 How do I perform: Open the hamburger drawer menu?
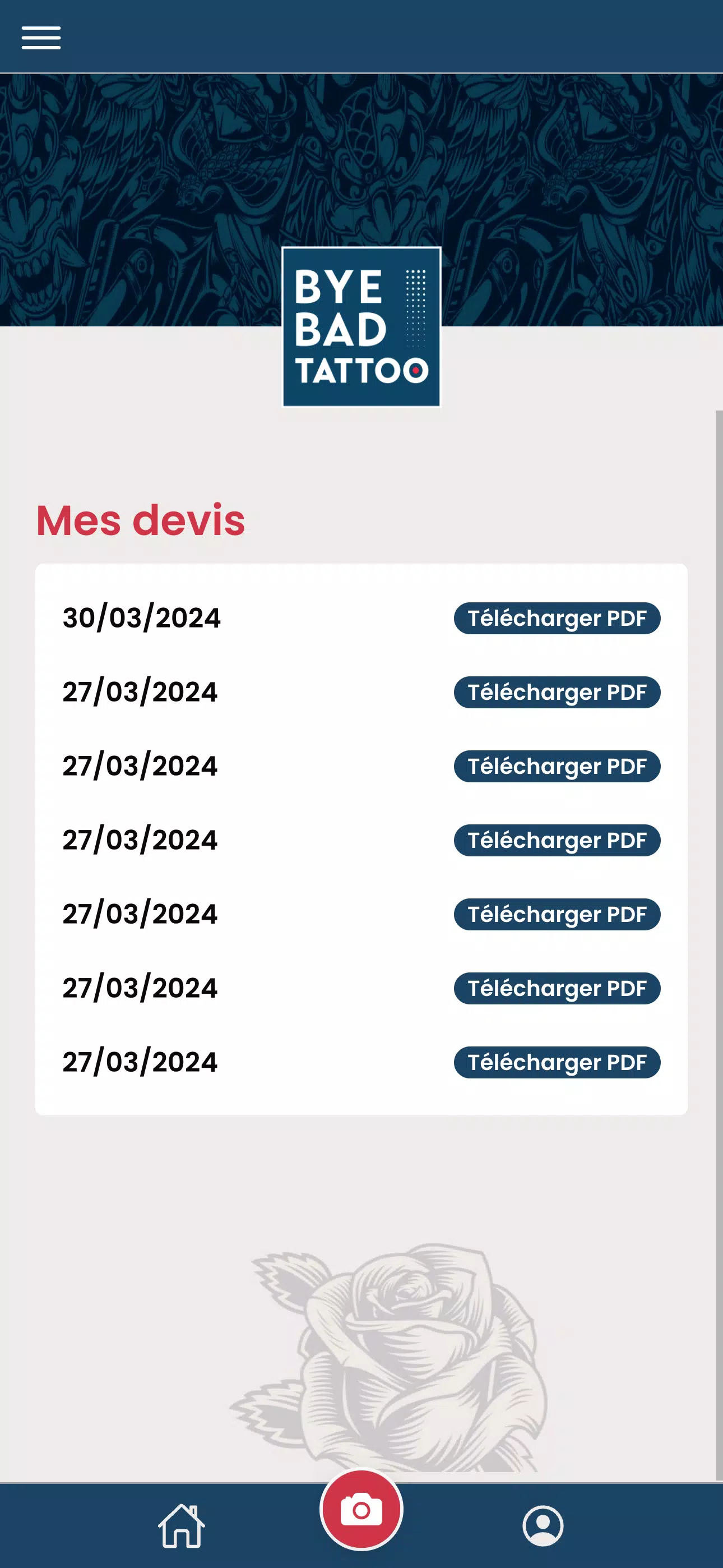pos(41,38)
